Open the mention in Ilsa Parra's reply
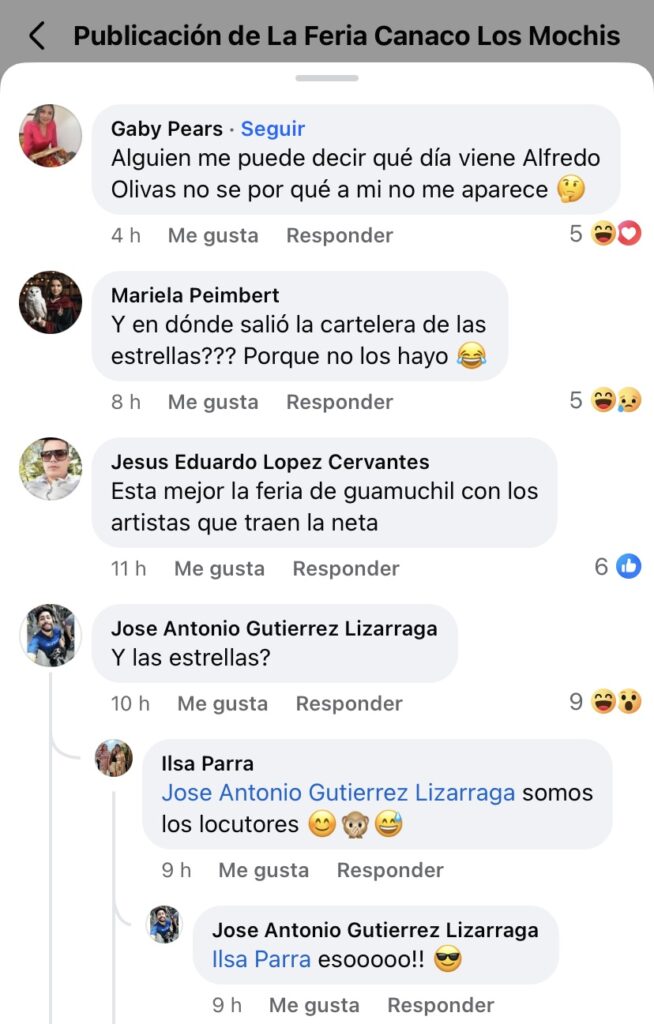Screen dimensions: 654x1024 coord(338,793)
